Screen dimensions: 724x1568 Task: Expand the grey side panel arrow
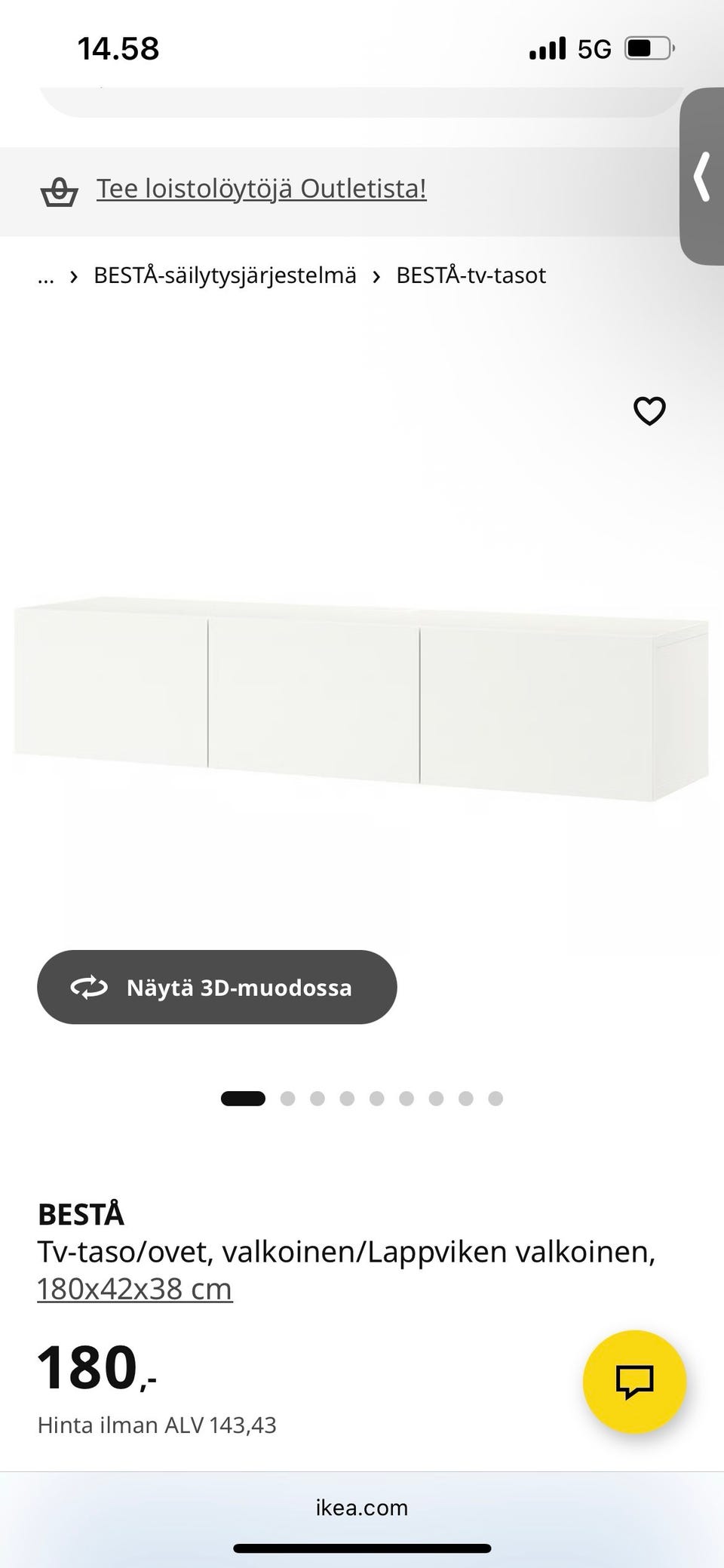point(702,177)
